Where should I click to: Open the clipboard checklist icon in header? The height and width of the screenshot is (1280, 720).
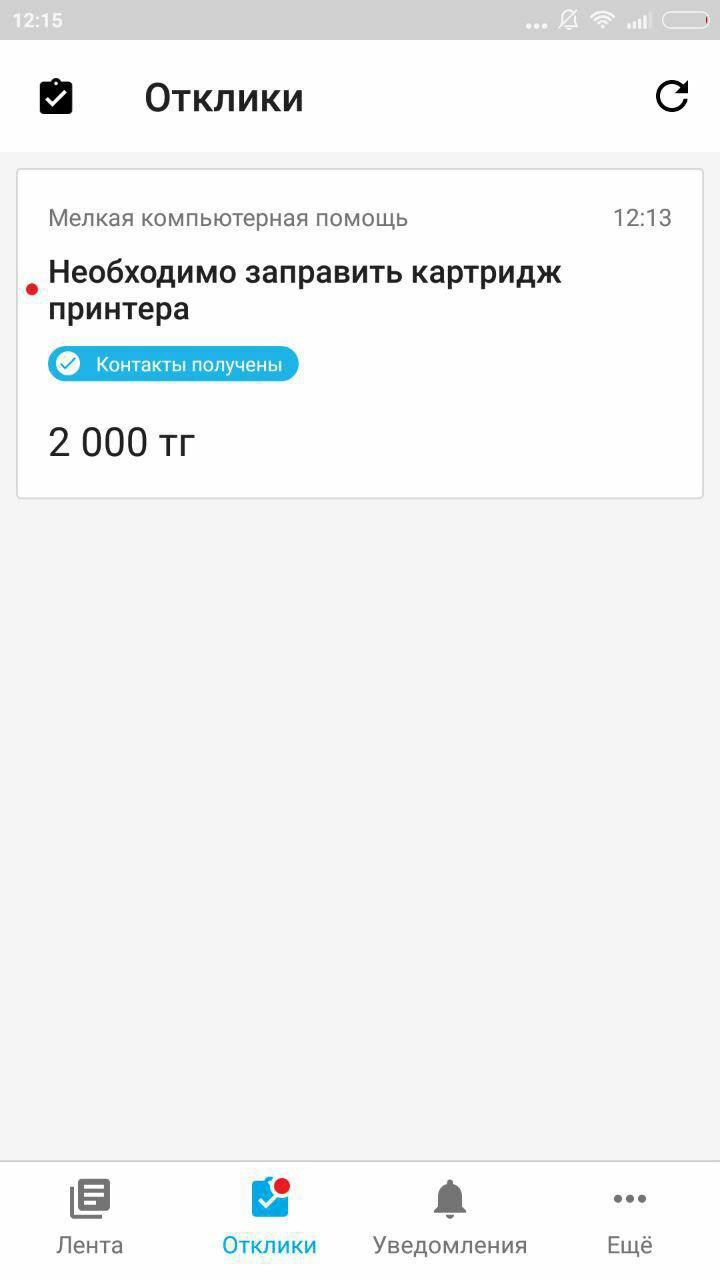pos(56,97)
